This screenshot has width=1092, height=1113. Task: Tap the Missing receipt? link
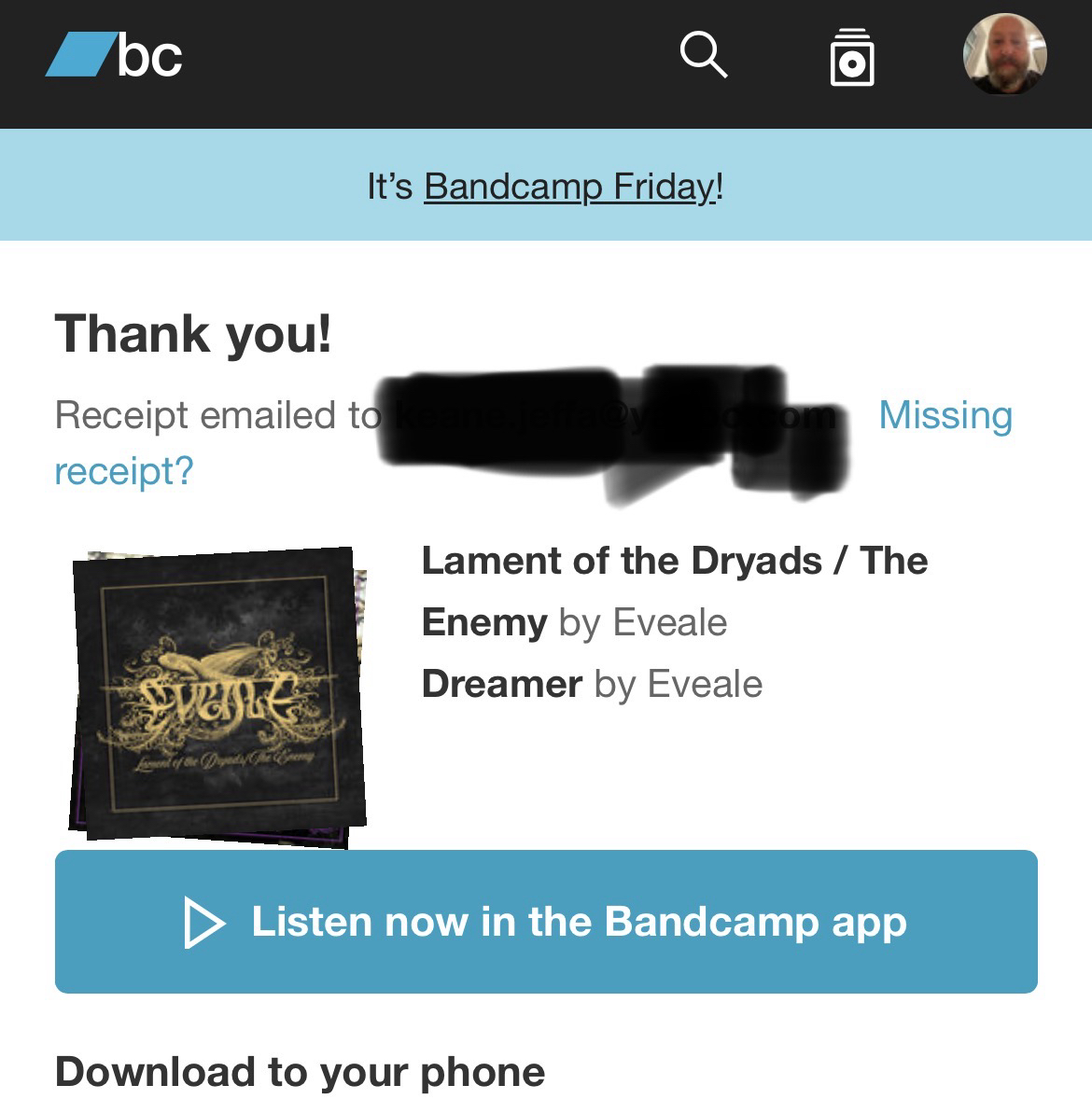click(x=945, y=416)
